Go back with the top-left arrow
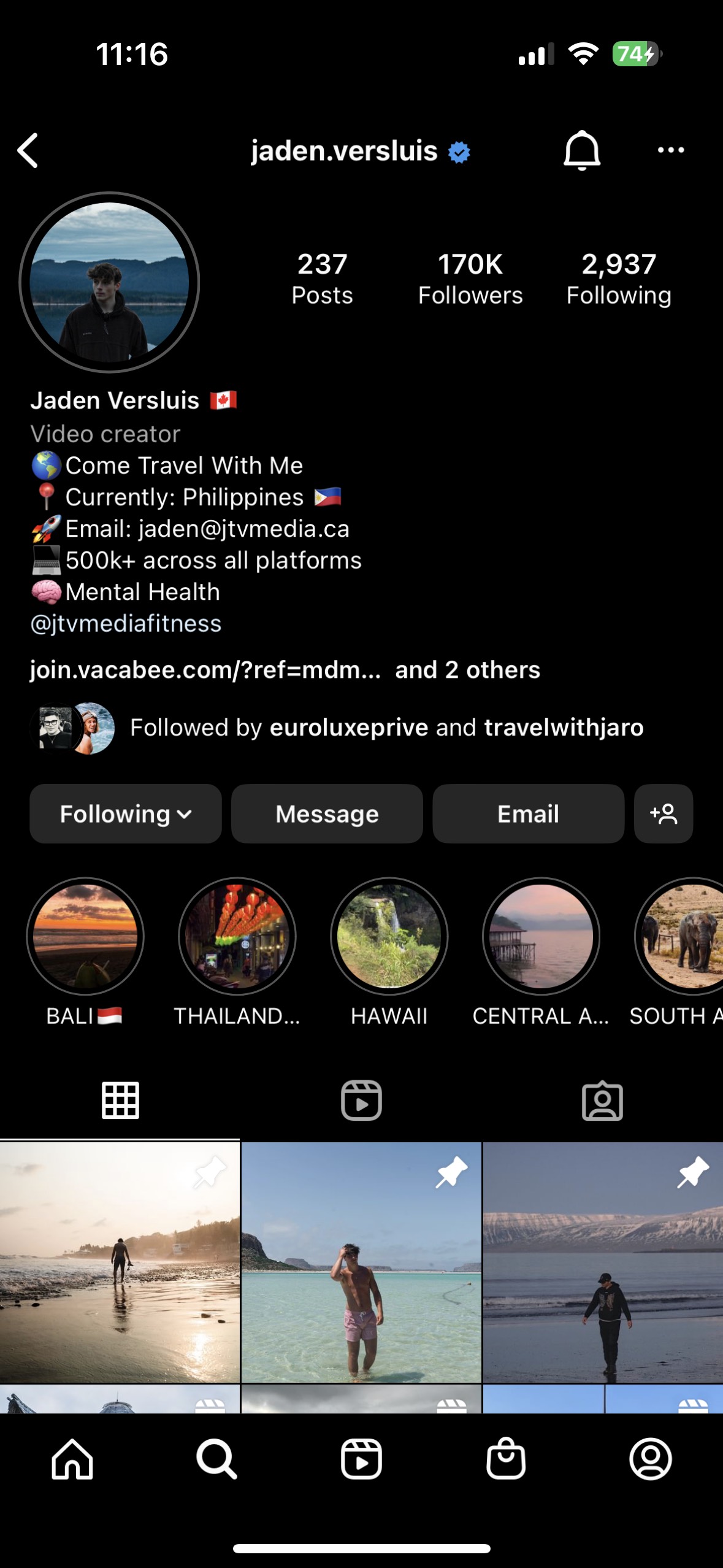This screenshot has height=1568, width=723. pos(28,150)
